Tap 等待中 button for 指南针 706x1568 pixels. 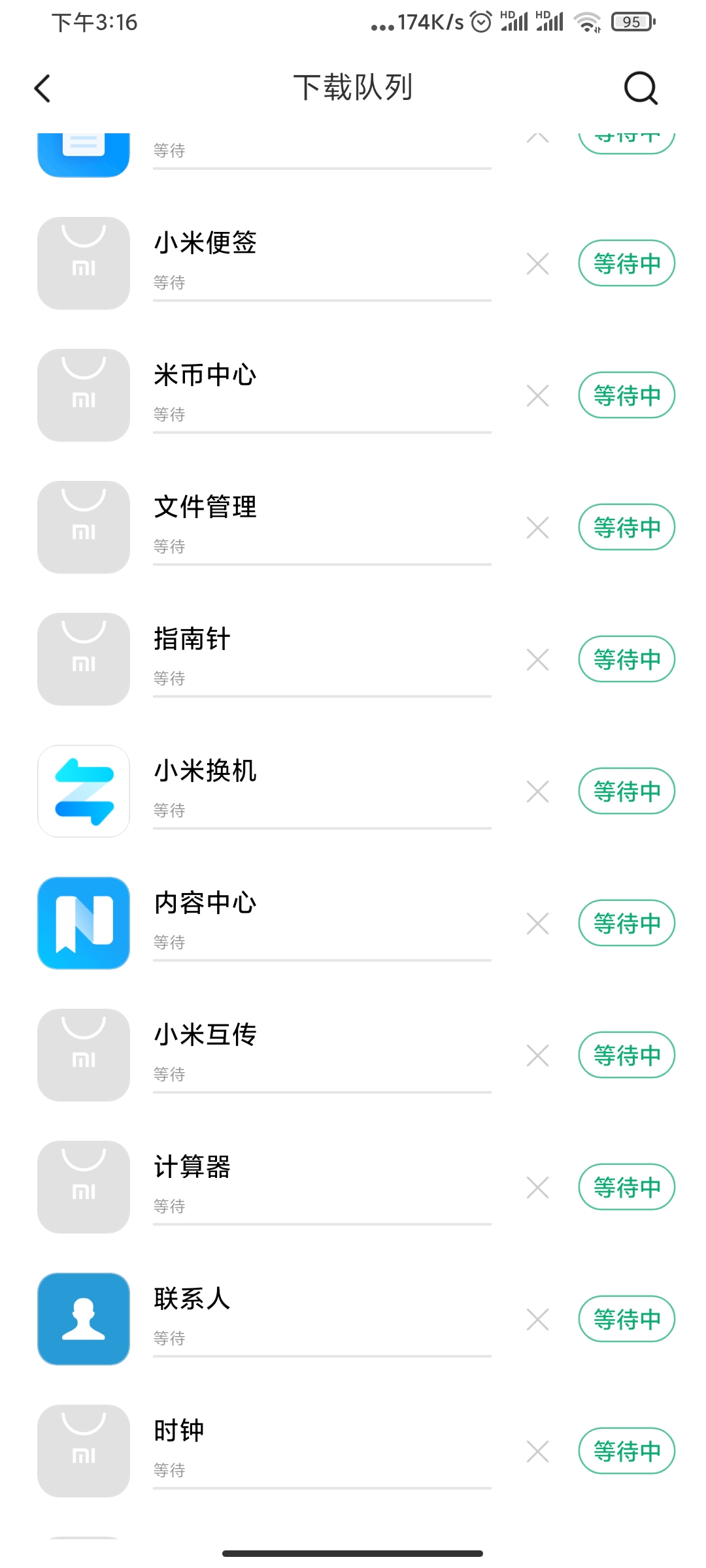627,659
